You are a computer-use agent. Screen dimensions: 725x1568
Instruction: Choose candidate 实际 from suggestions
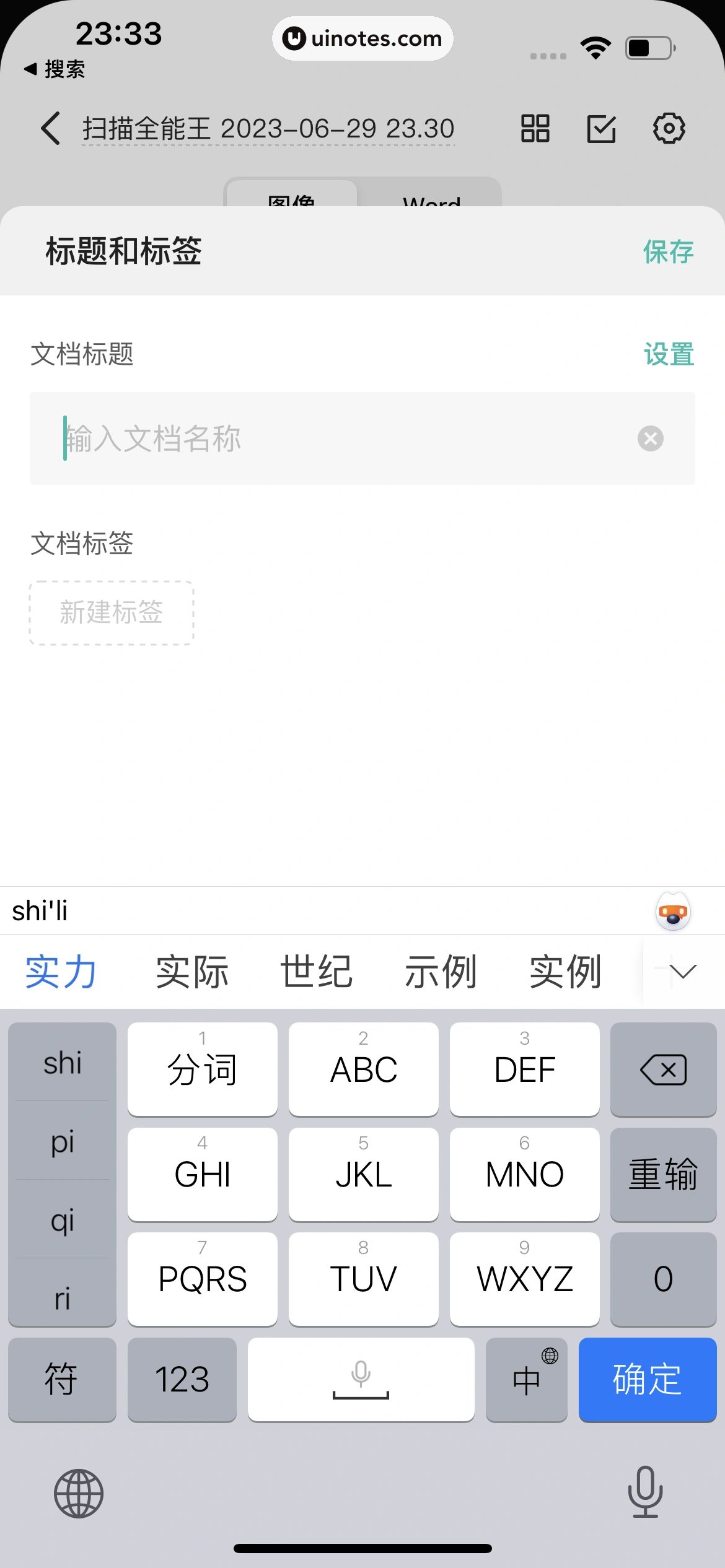tap(192, 972)
